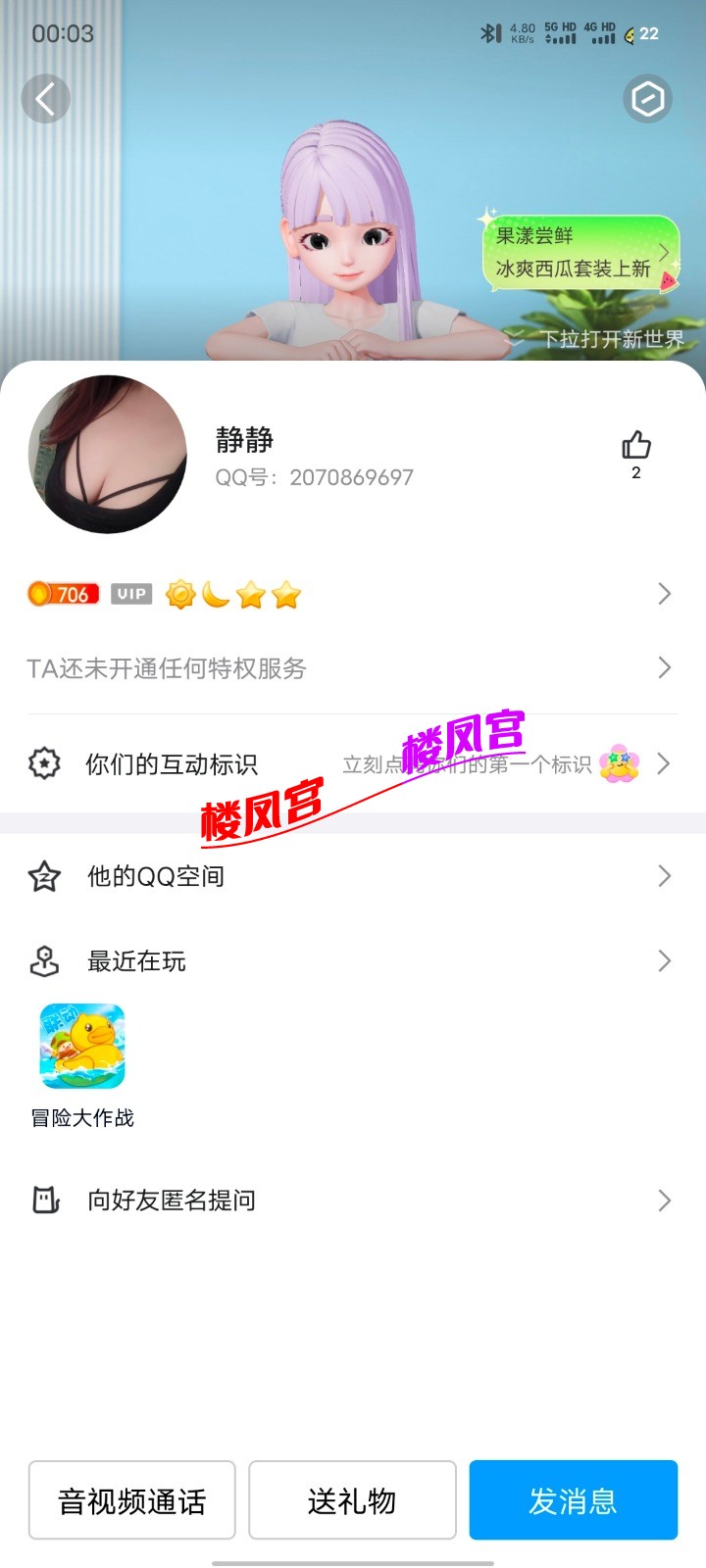Open the medals row via its arrow
Viewport: 706px width, 1568px height.
click(x=665, y=594)
